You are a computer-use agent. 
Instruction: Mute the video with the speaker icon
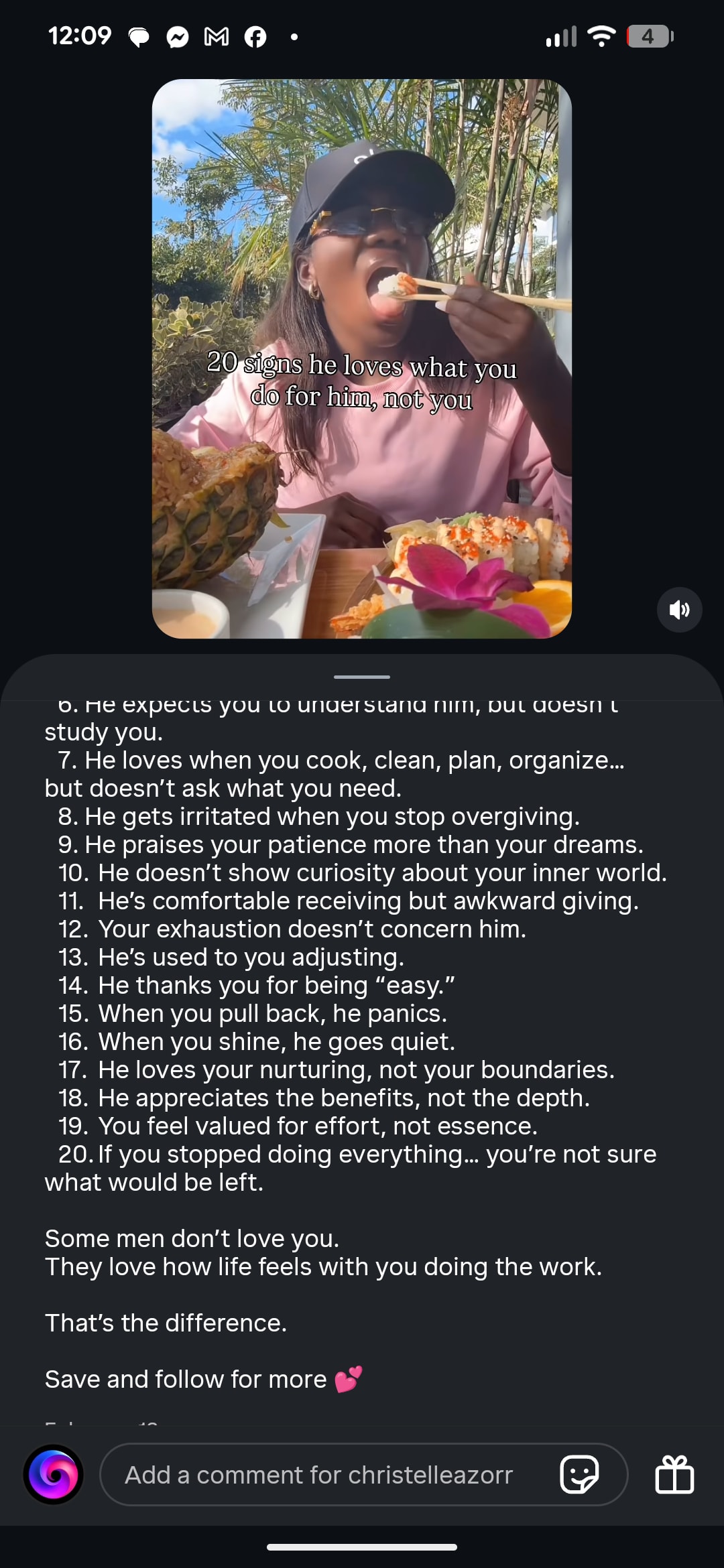(679, 610)
